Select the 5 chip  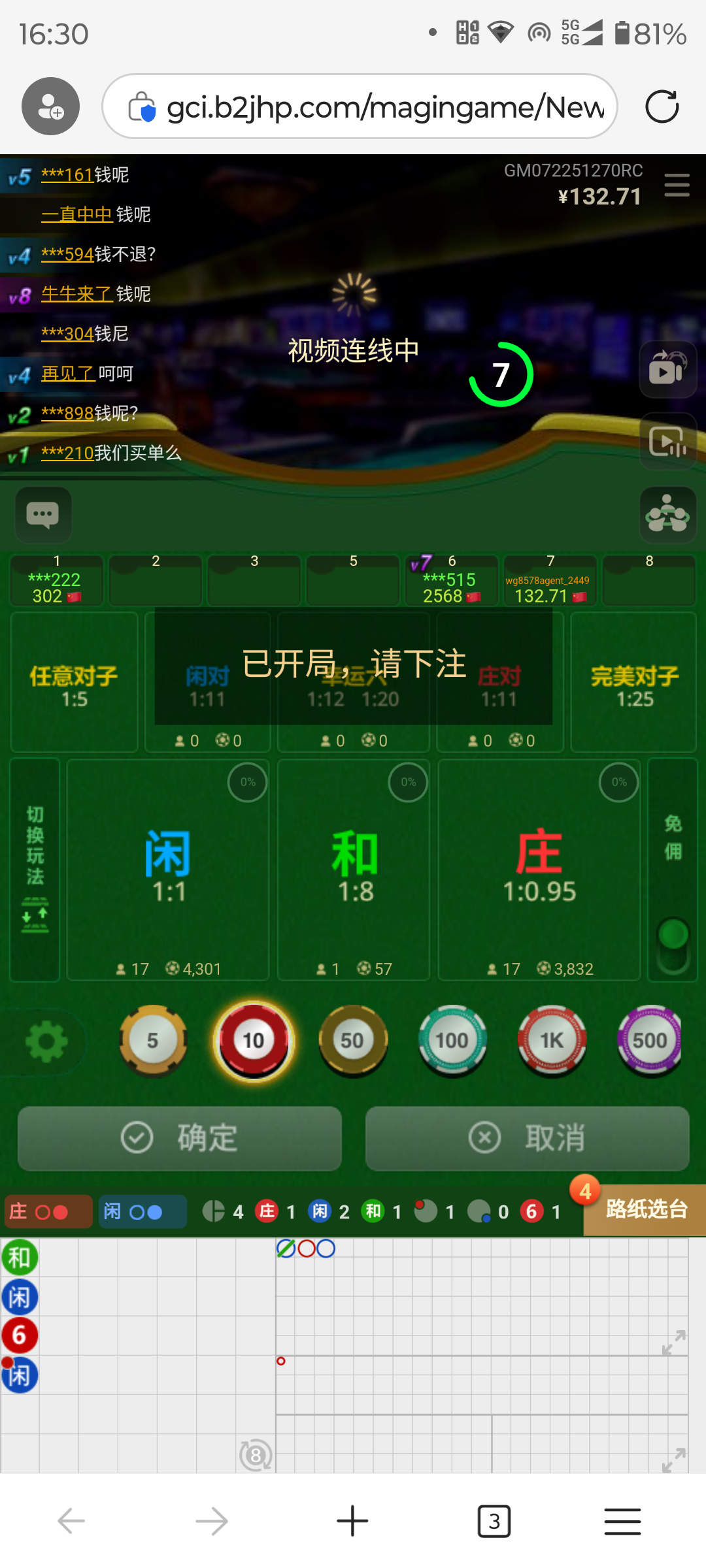153,1040
